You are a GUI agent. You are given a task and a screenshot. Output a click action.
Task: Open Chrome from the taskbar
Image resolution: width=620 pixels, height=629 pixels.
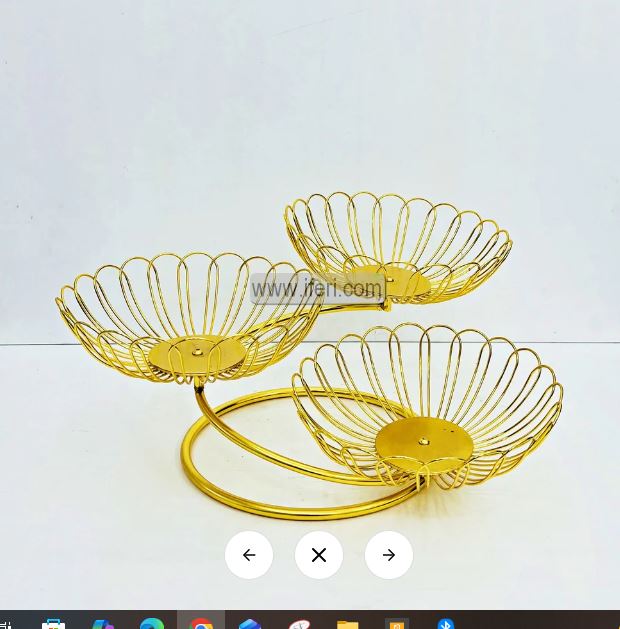tap(201, 622)
